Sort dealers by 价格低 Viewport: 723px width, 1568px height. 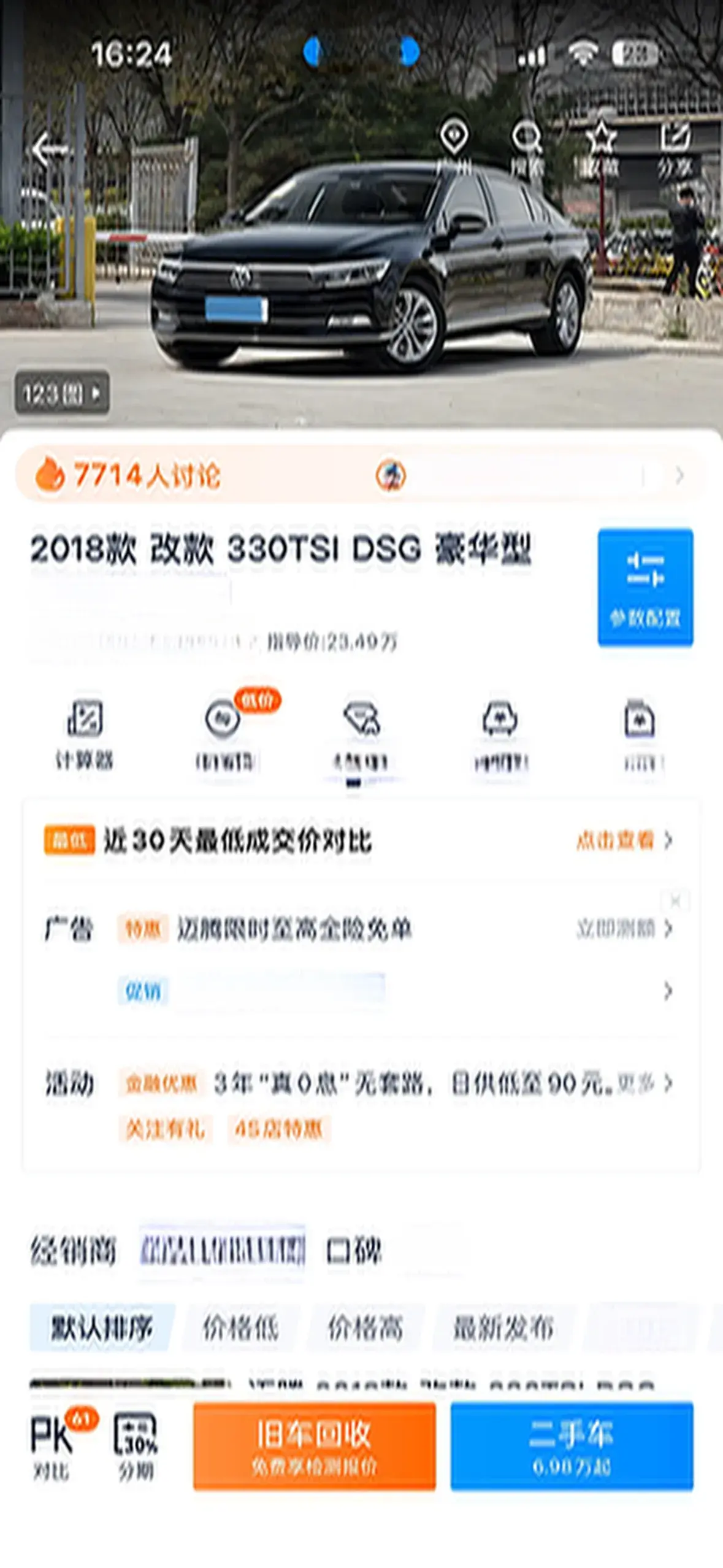[x=241, y=1328]
